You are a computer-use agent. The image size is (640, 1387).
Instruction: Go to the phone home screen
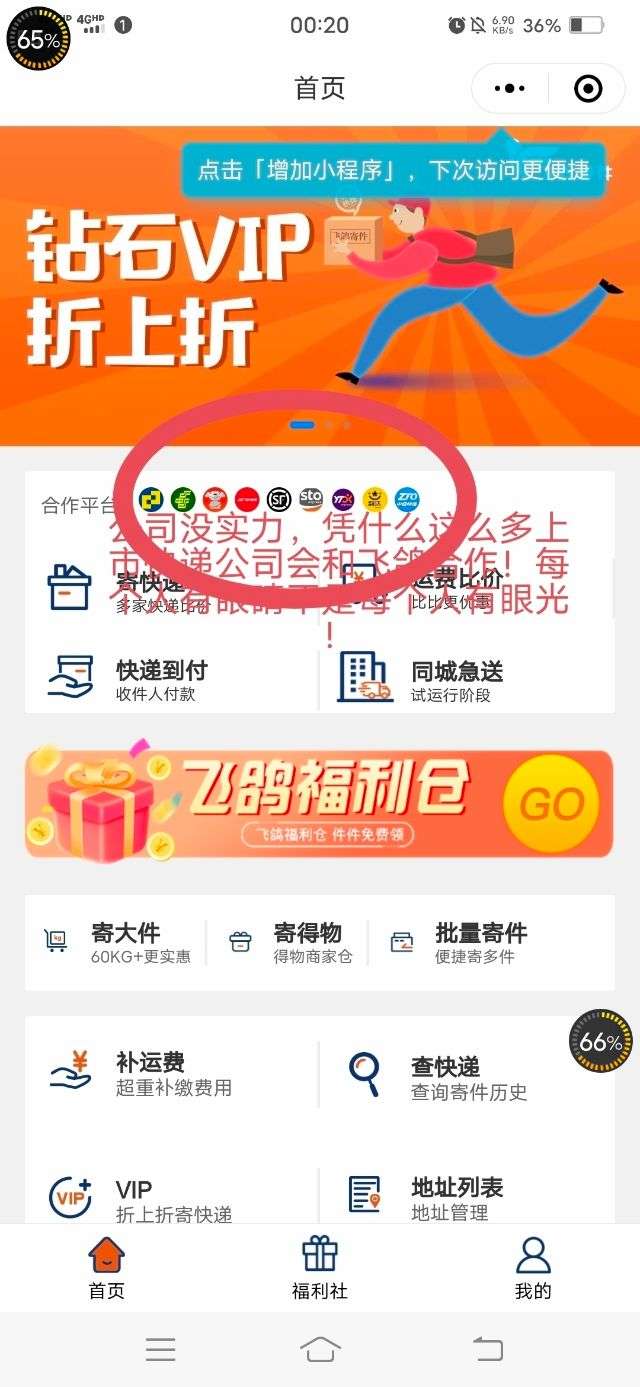point(320,1350)
